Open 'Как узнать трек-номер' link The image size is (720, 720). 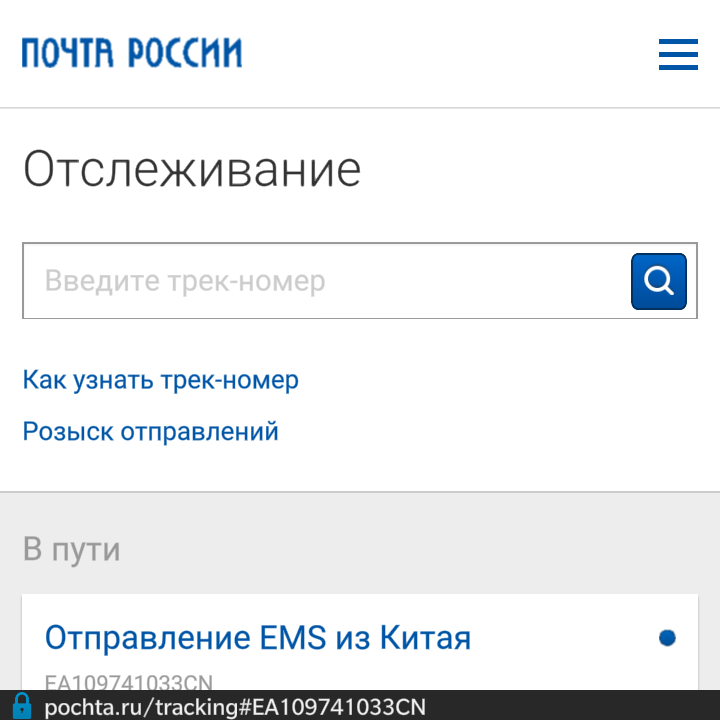[160, 380]
